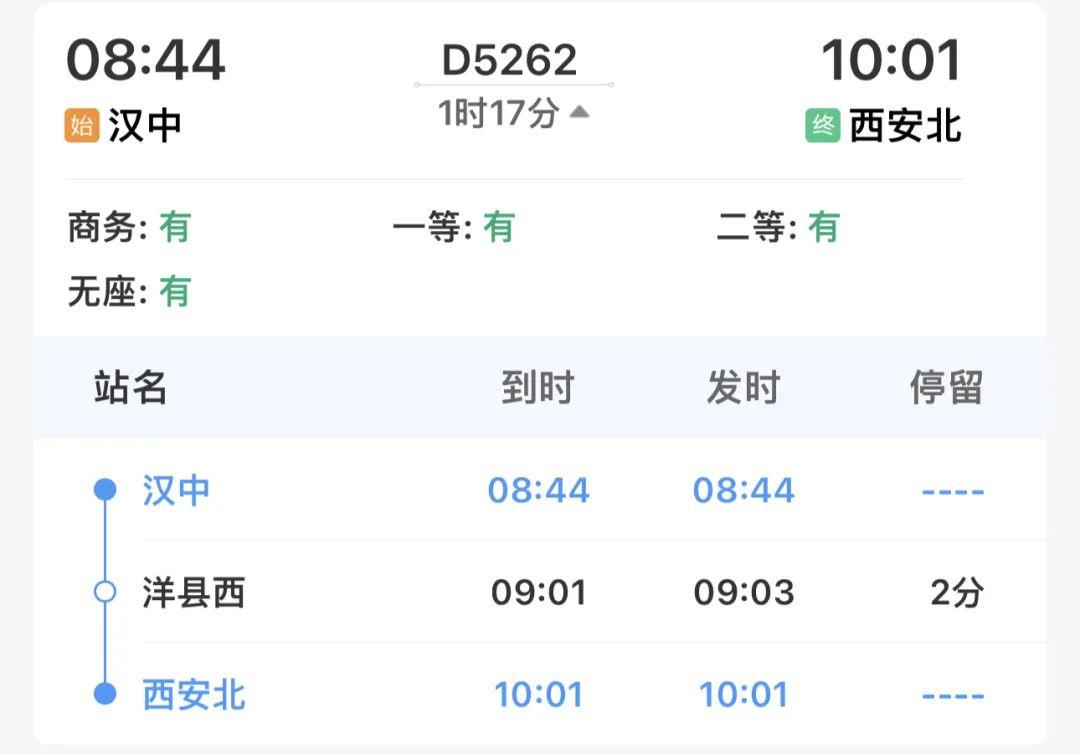Open the D5262 汉中 to 西安北 train card
This screenshot has width=1080, height=754.
(510, 62)
